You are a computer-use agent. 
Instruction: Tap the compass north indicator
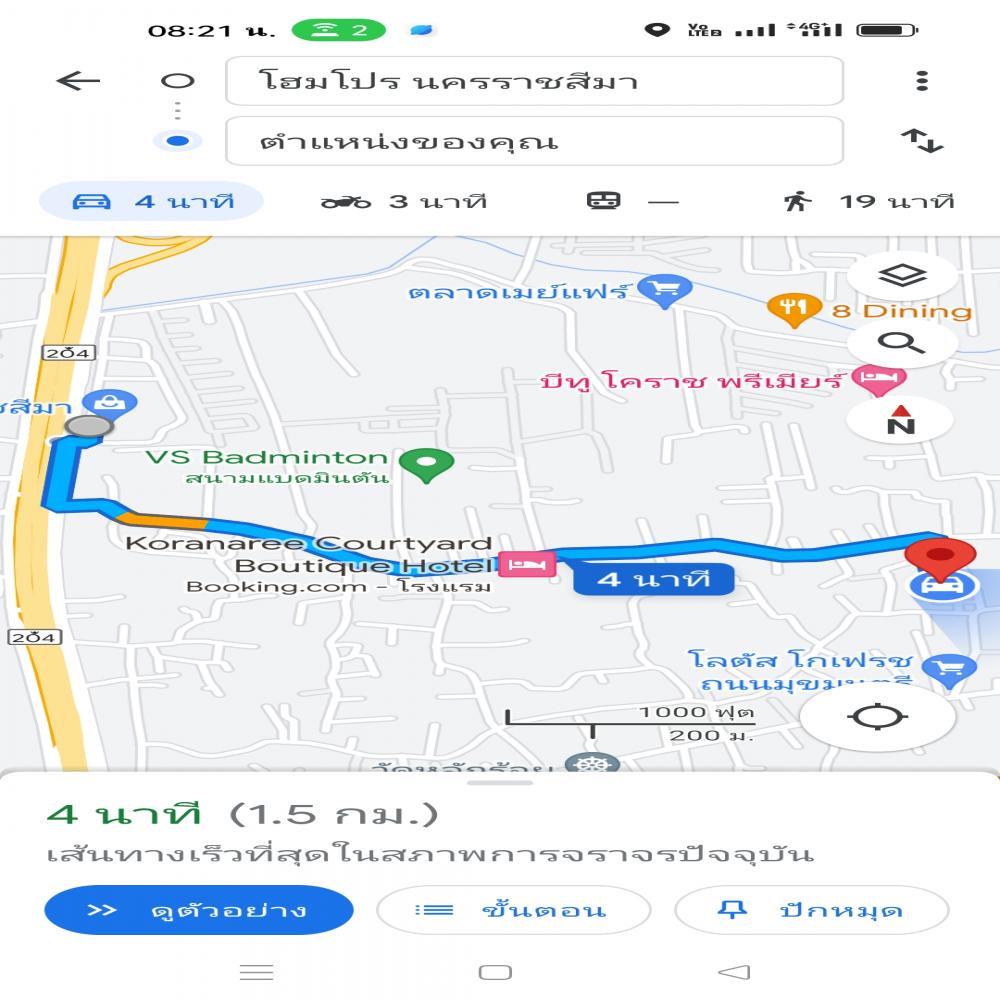tap(901, 419)
